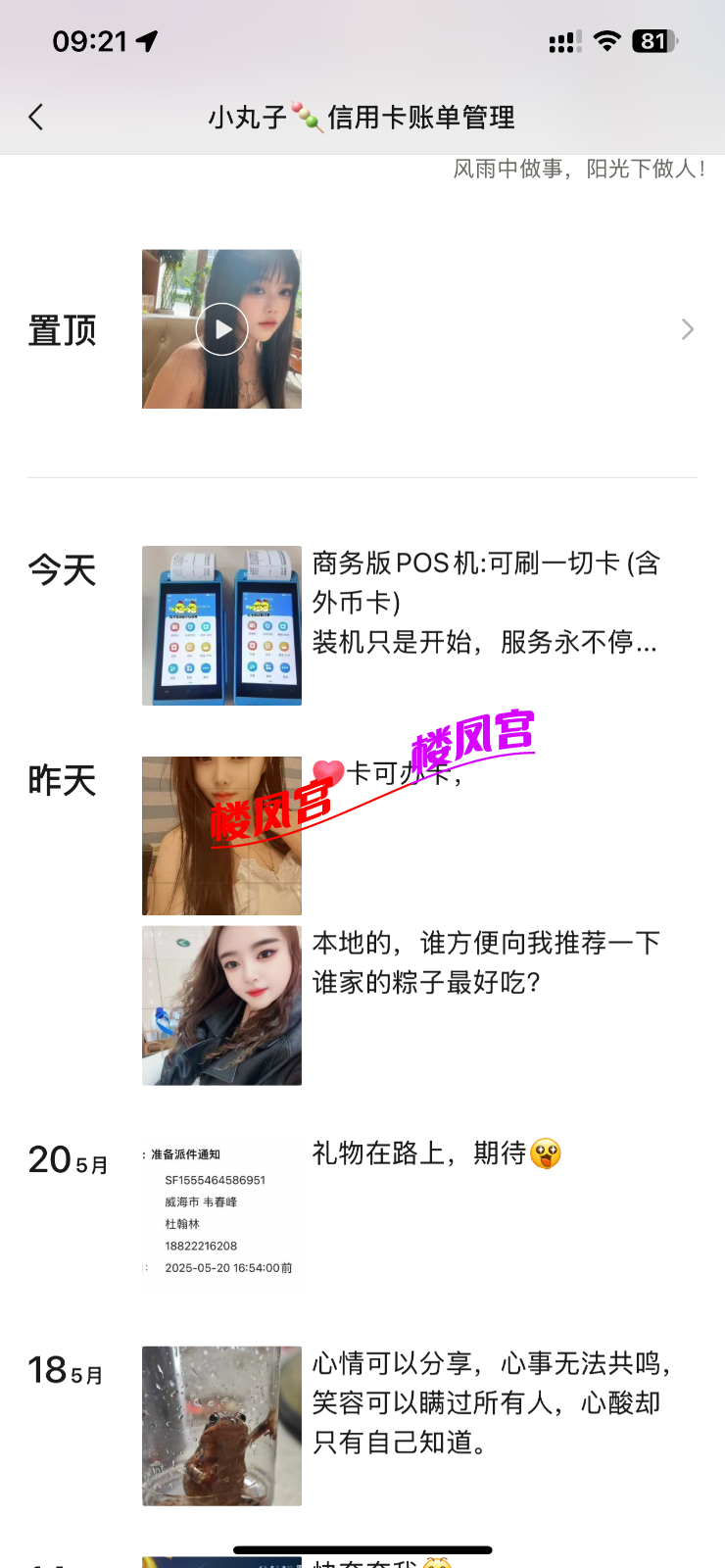Viewport: 725px width, 1568px height.
Task: Open pinned posts via the chevron
Action: 687,329
